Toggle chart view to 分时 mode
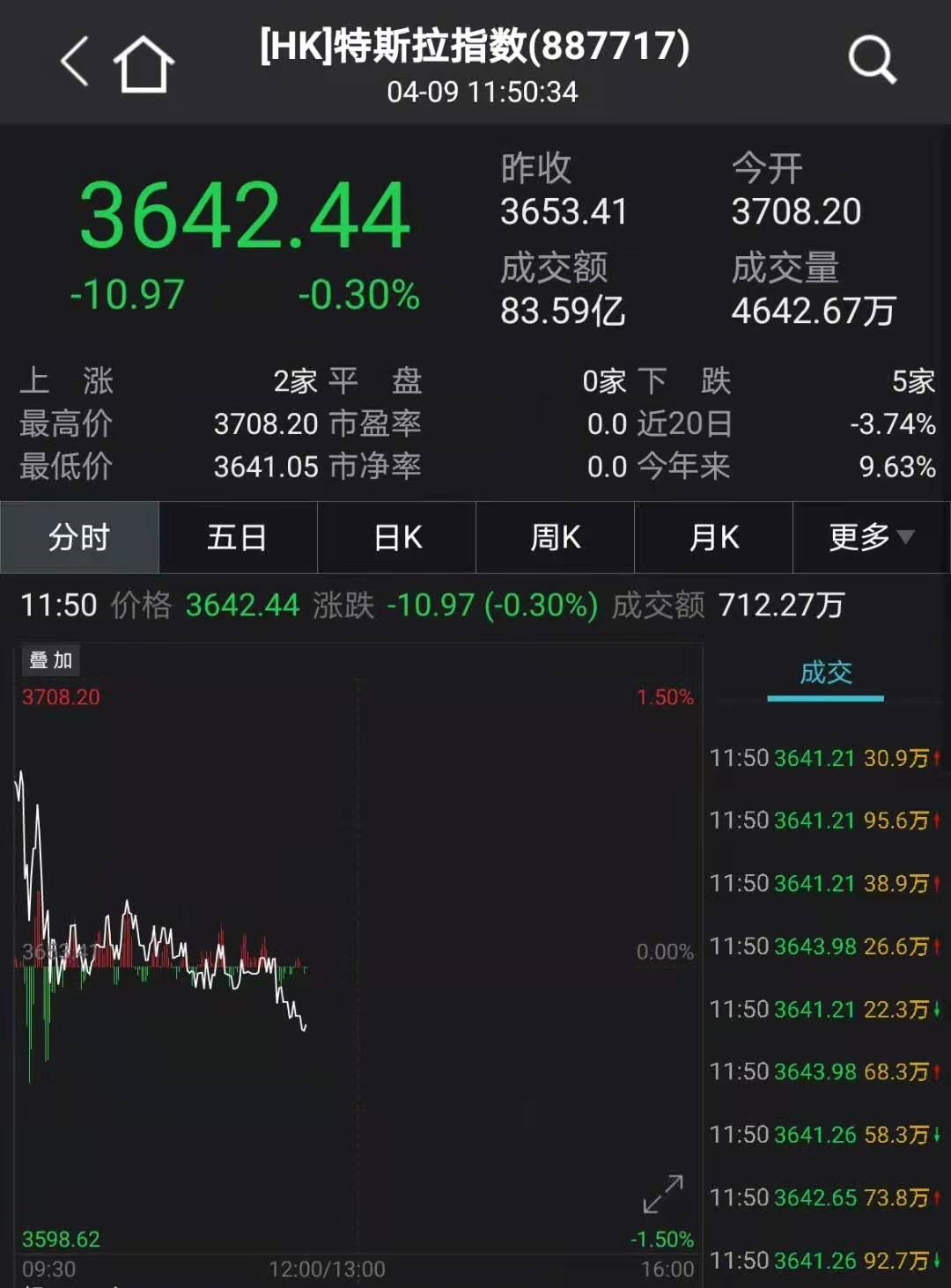This screenshot has width=951, height=1288. click(x=79, y=537)
